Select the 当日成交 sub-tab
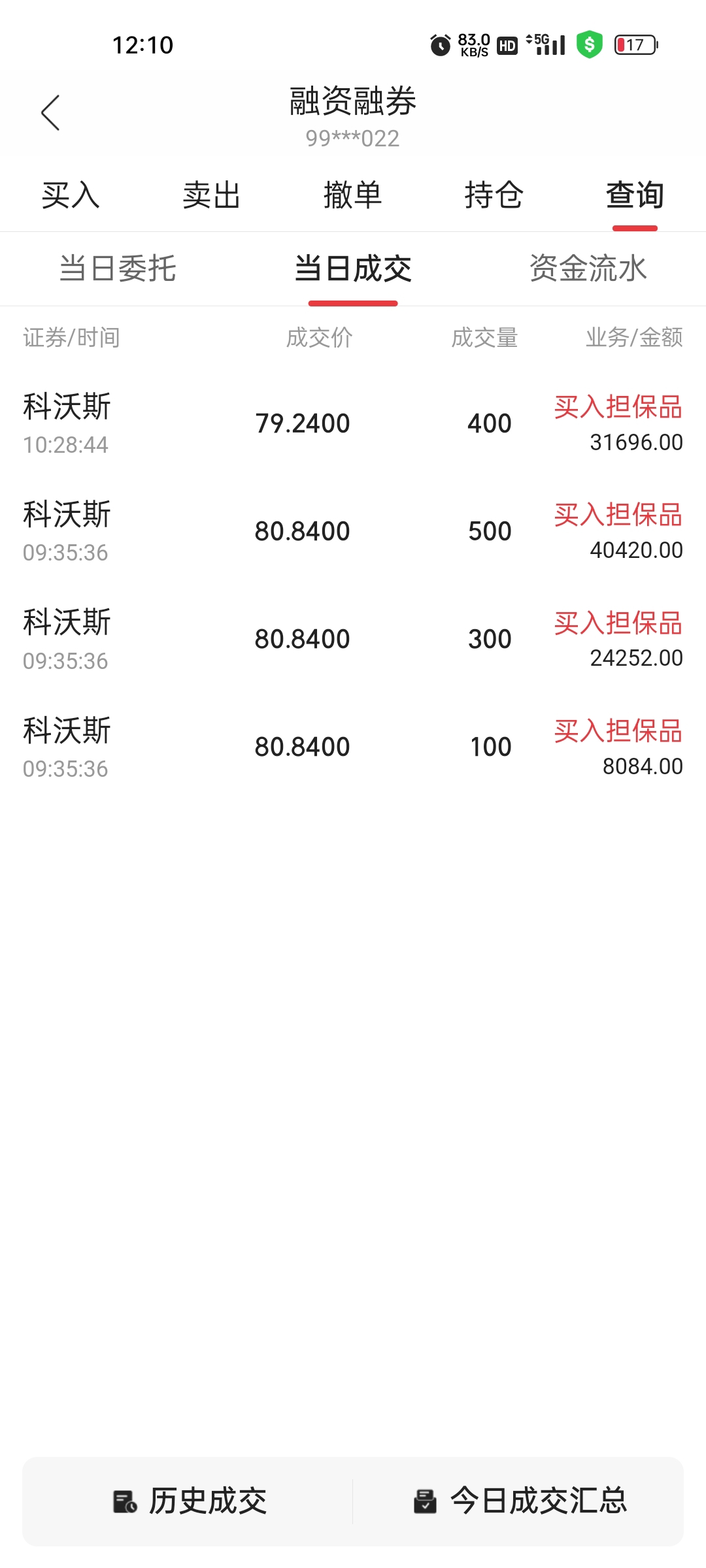Screen dimensions: 706x1568 [353, 269]
